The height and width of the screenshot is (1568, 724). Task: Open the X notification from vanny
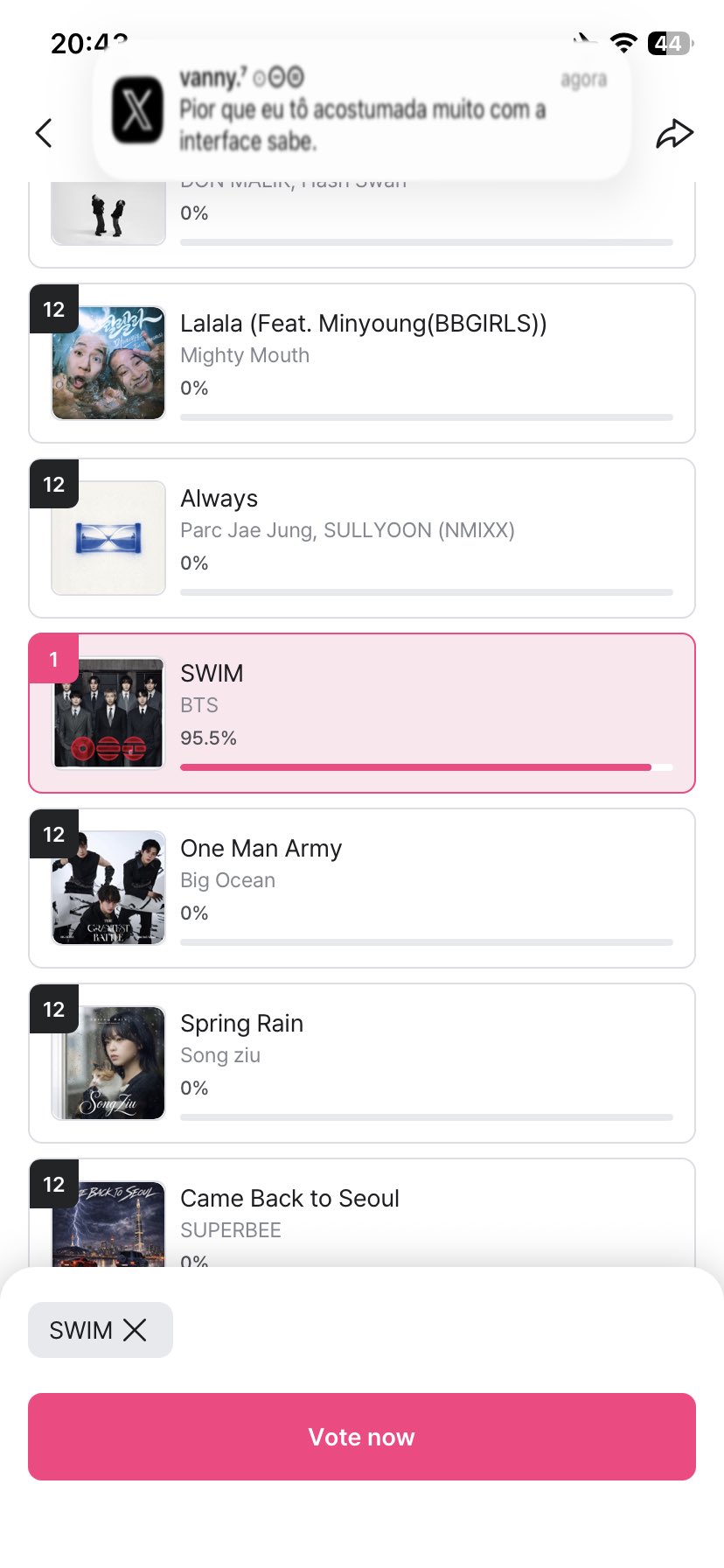click(361, 110)
